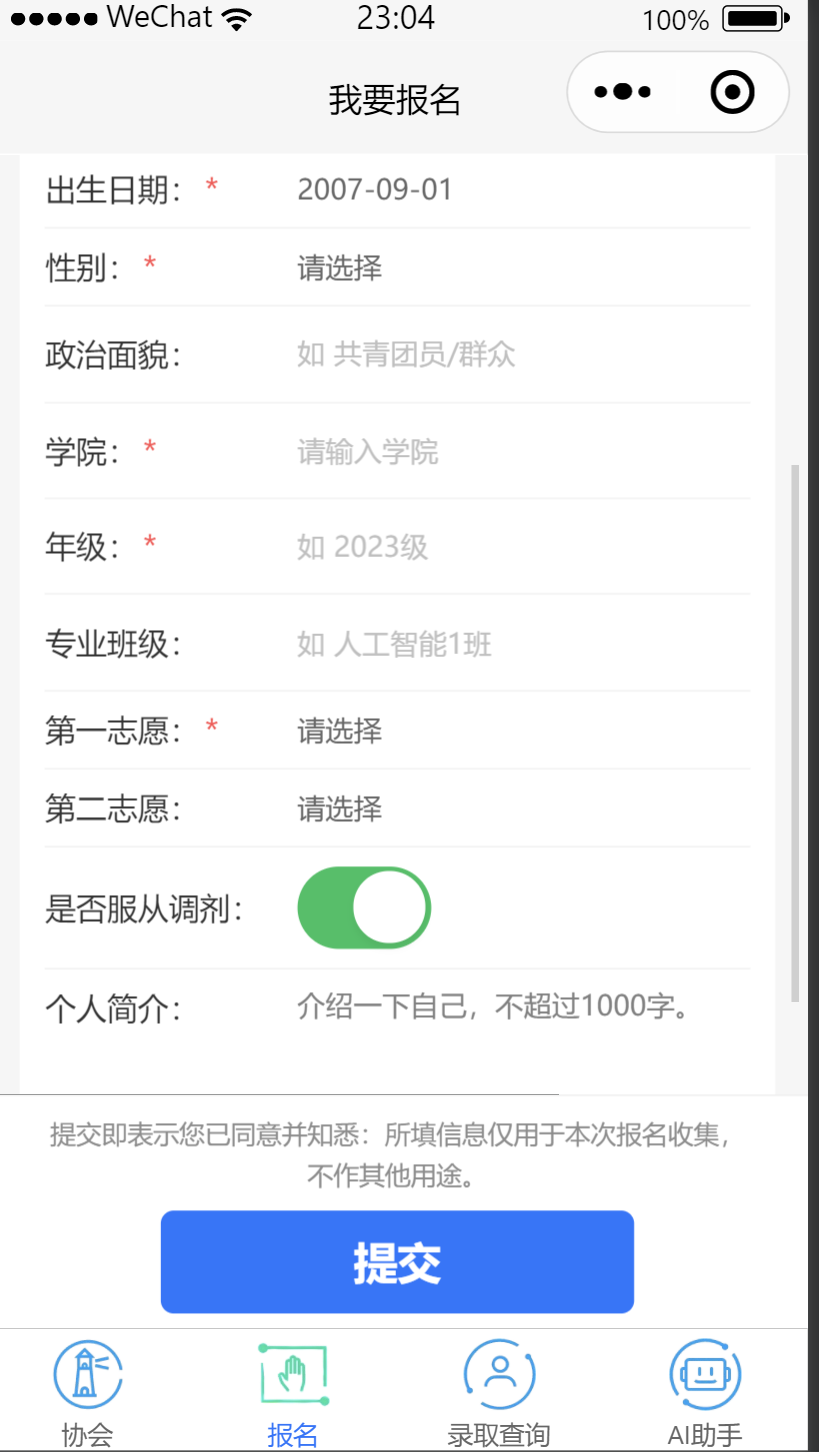Tap the hand-shaped 报名 icon
Screen dimensions: 819x1452
coord(292,1374)
